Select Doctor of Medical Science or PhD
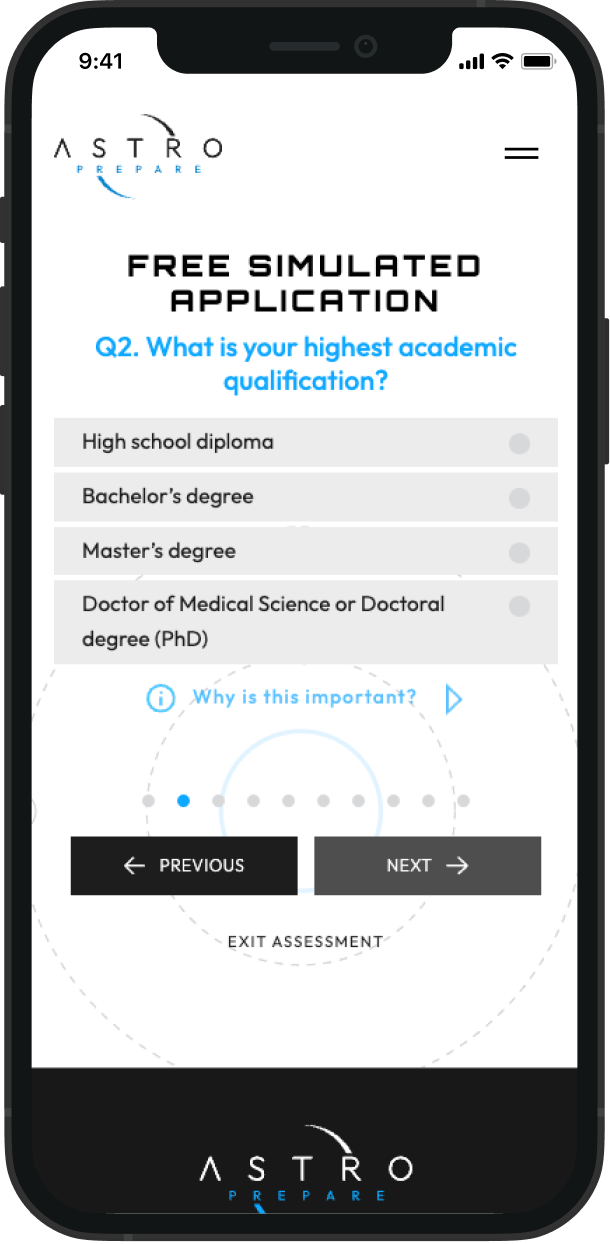The width and height of the screenshot is (610, 1244). tap(305, 622)
